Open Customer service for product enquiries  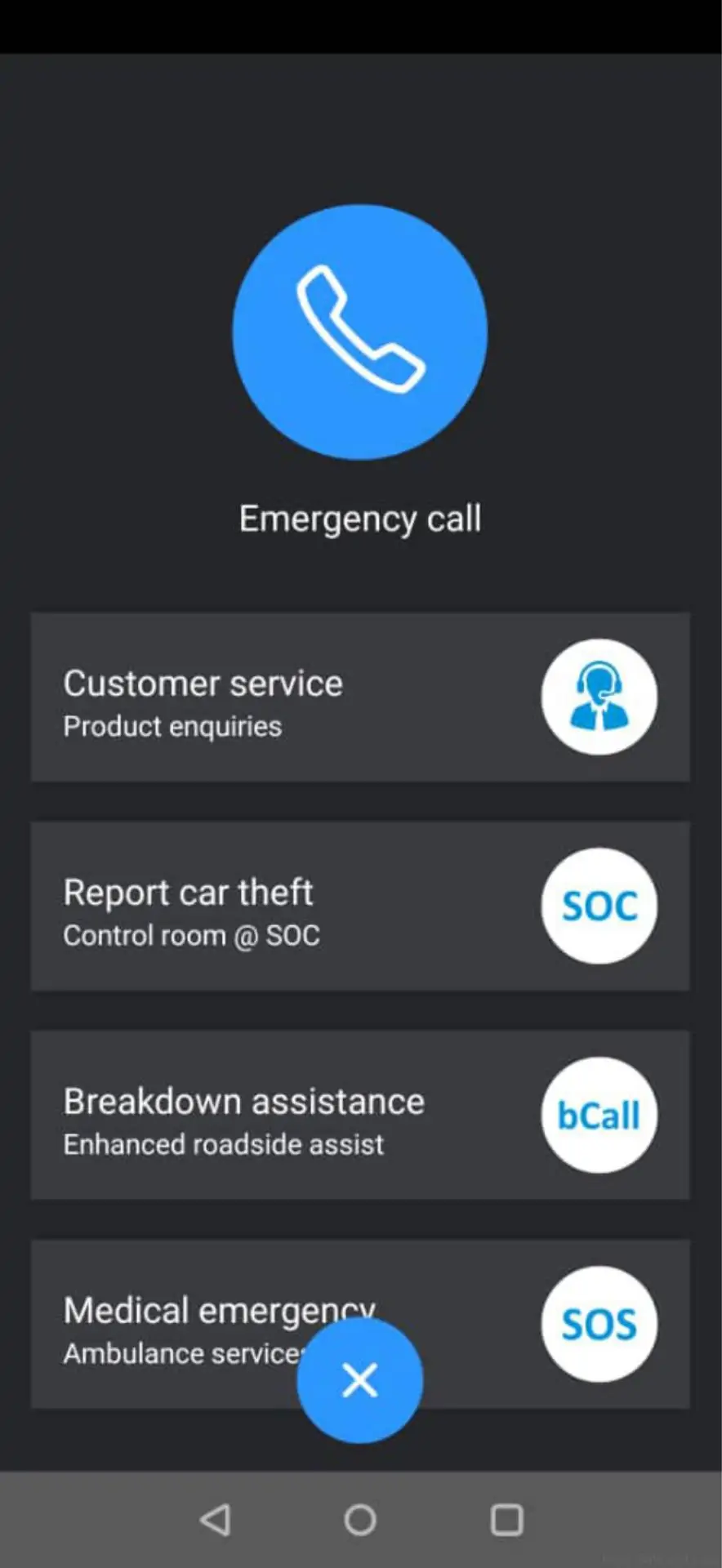pyautogui.click(x=360, y=697)
